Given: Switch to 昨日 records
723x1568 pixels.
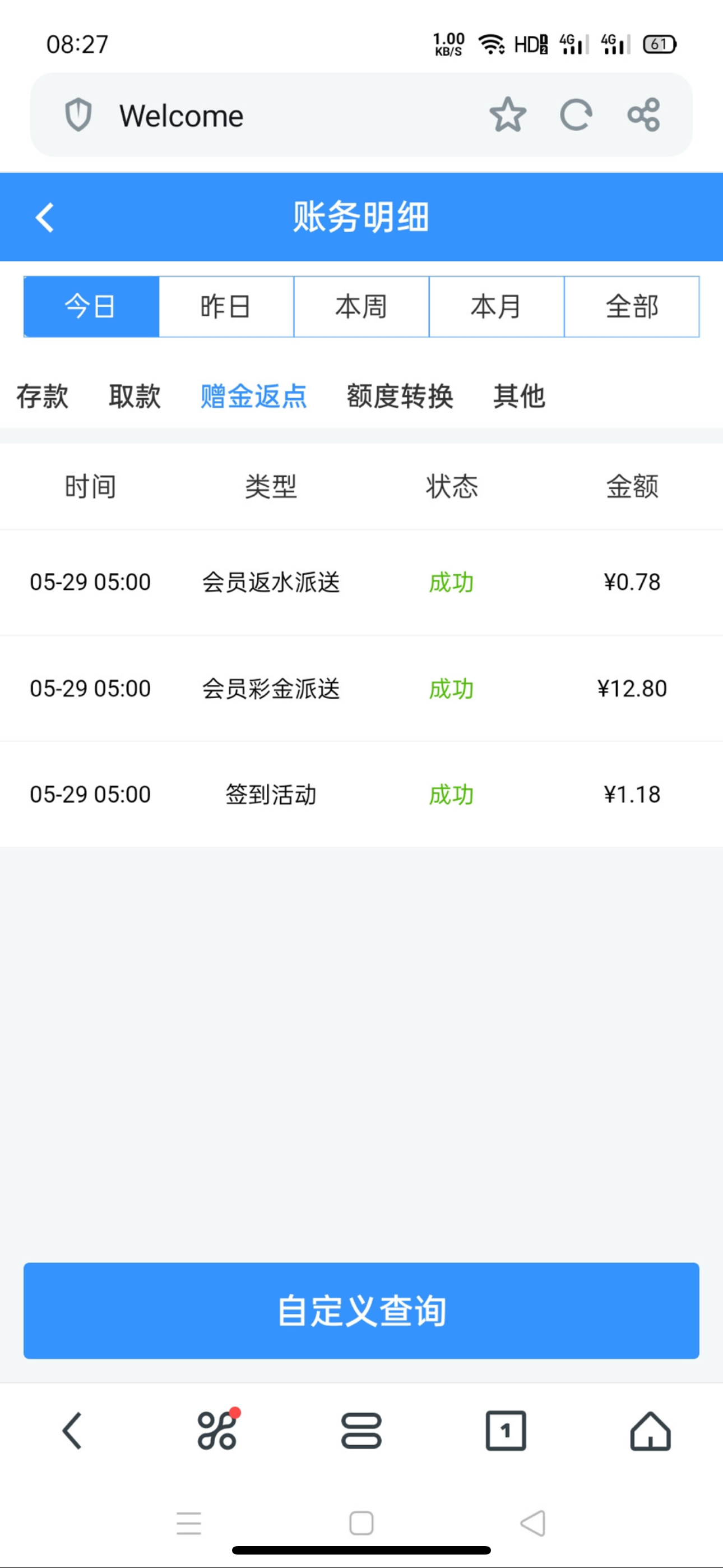Looking at the screenshot, I should [226, 306].
